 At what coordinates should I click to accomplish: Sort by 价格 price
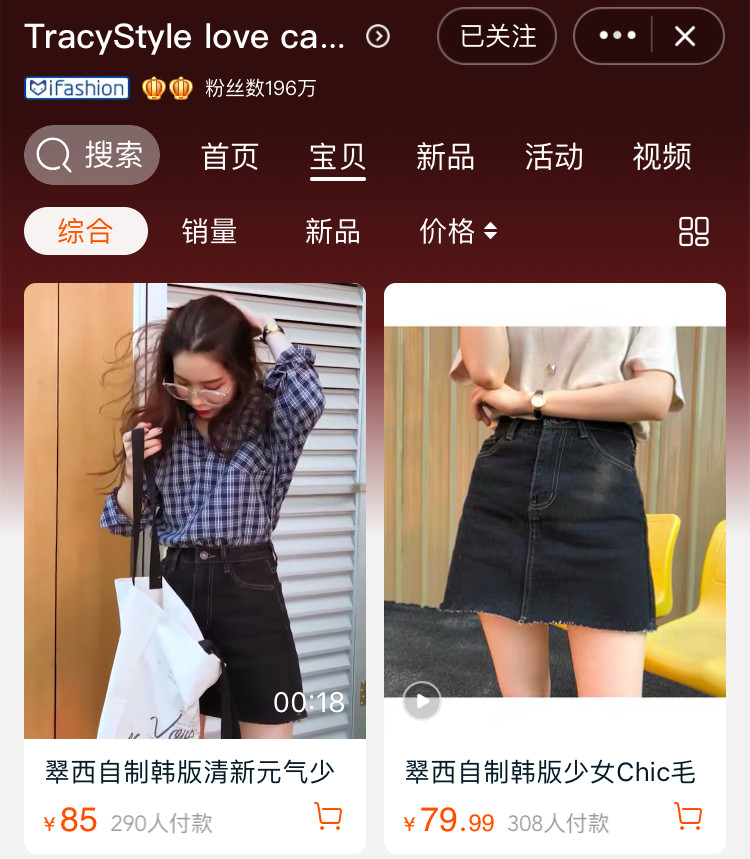[x=458, y=231]
